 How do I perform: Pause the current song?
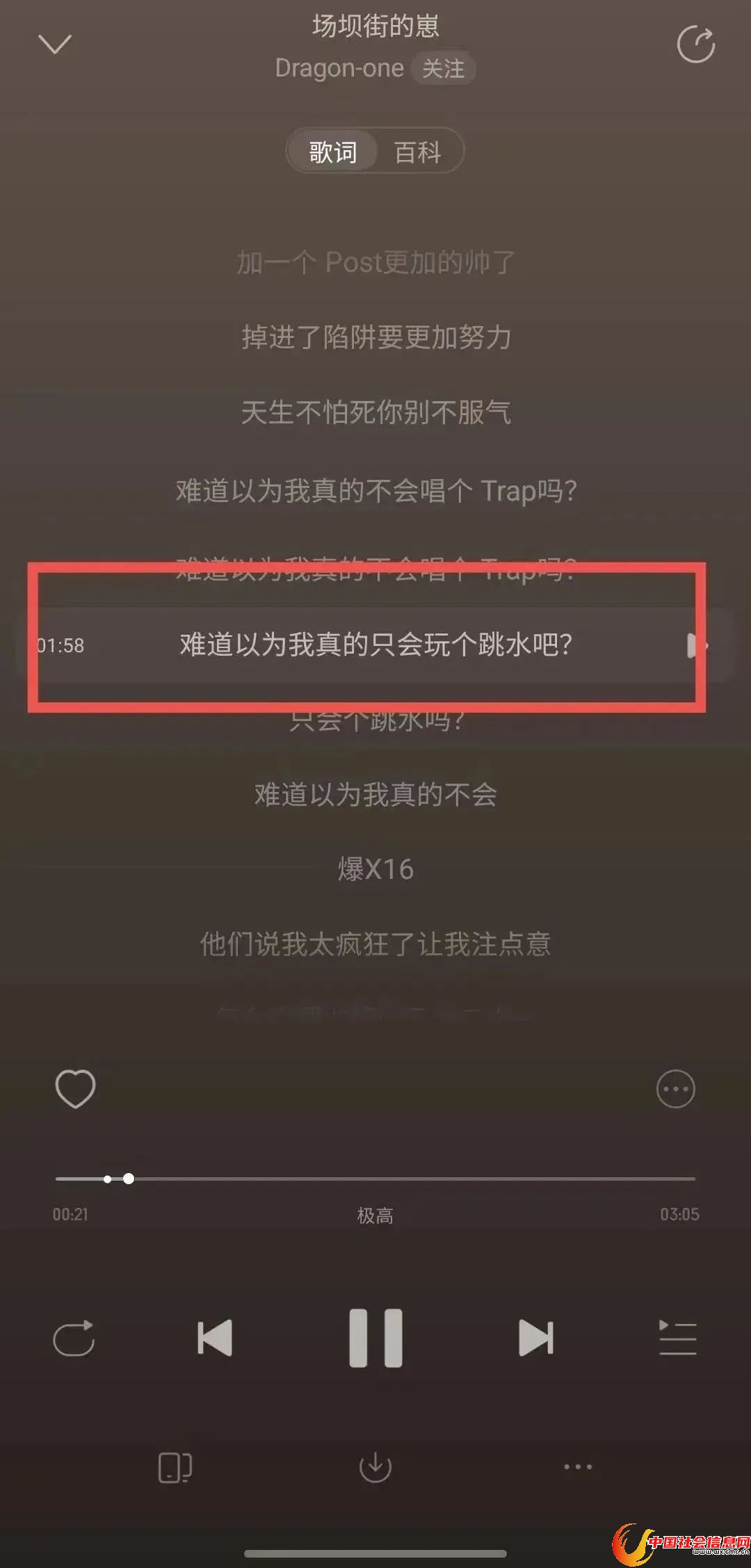(x=375, y=1338)
